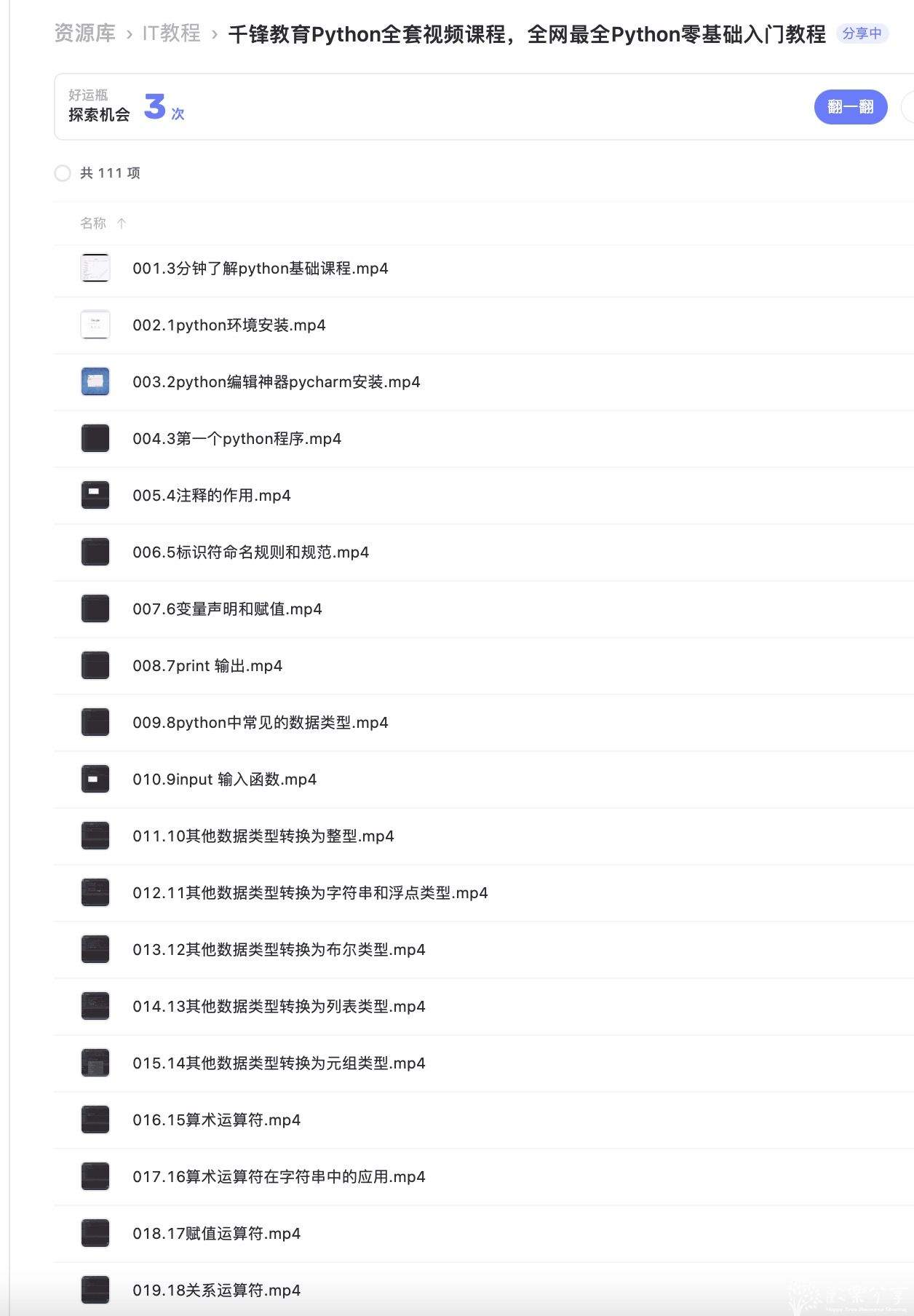Play 008.7print 输出.mp4
This screenshot has height=1316, width=914.
pos(207,666)
